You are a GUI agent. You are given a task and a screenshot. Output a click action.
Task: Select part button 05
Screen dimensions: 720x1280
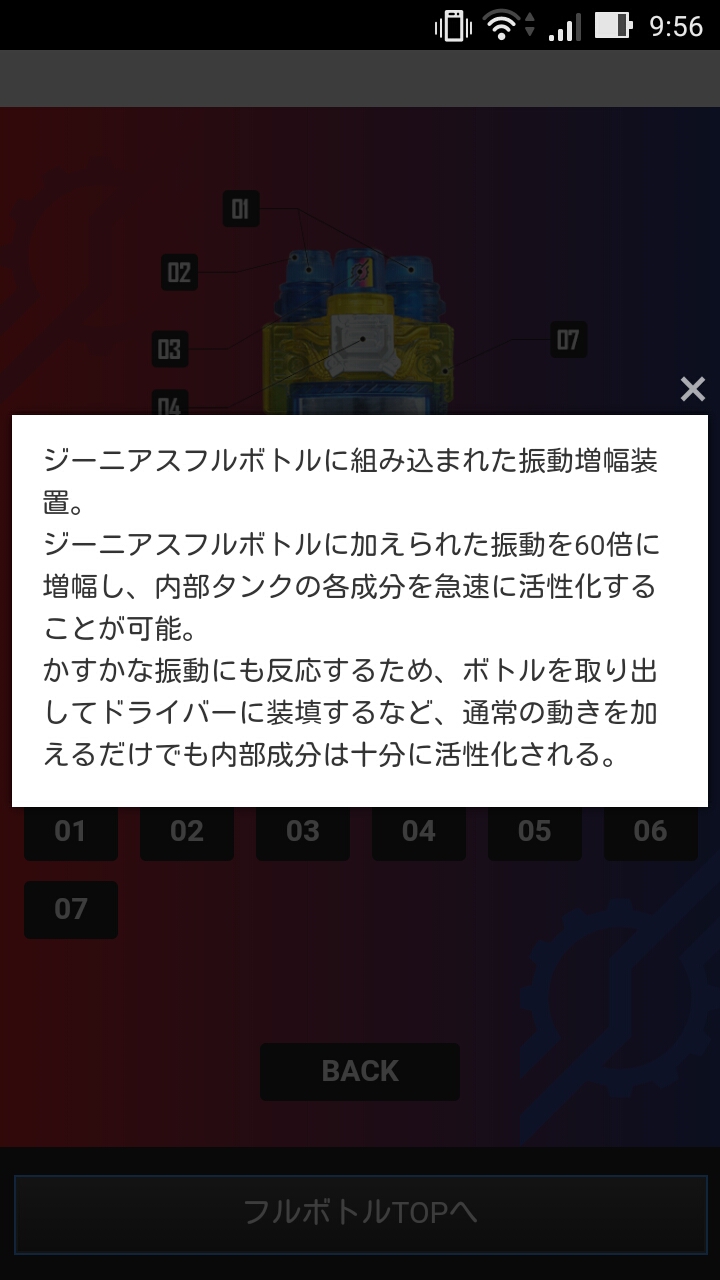535,833
